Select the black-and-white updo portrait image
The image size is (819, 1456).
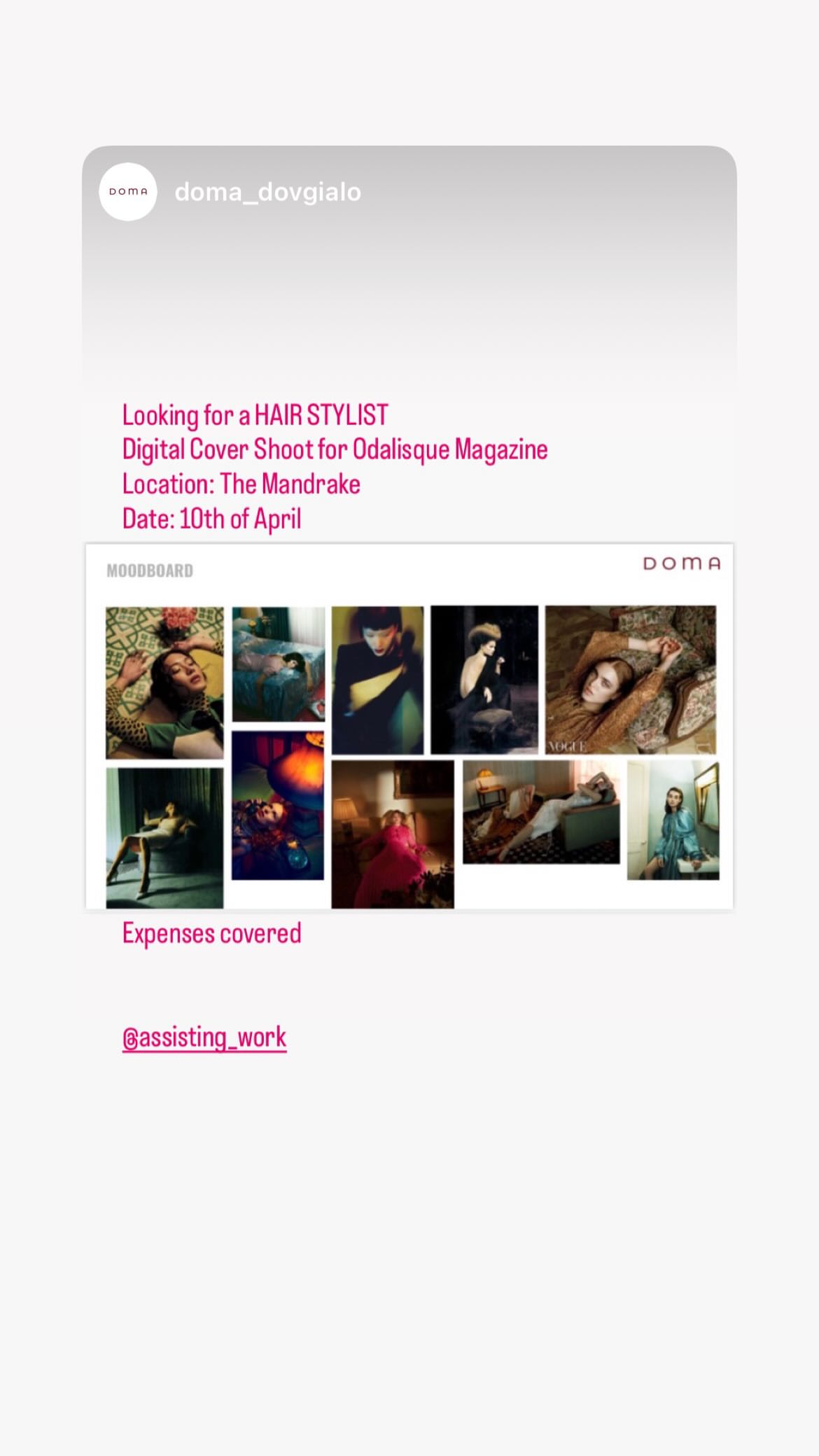coord(484,678)
